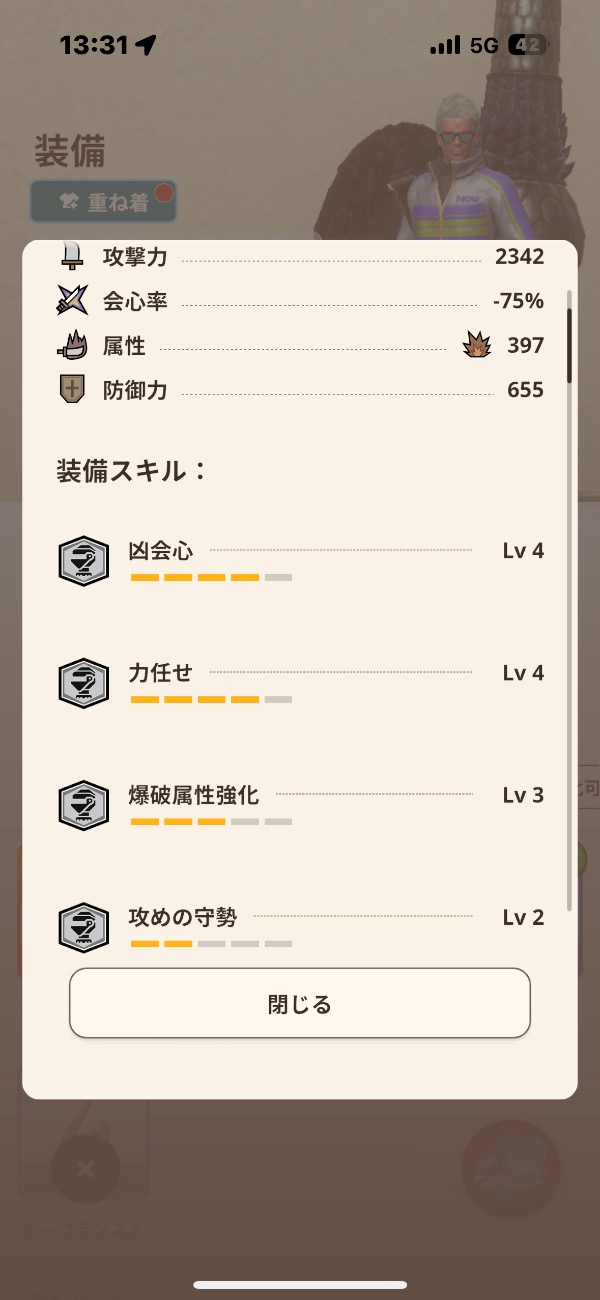View the 爆破属性強化 skill row

(x=300, y=804)
